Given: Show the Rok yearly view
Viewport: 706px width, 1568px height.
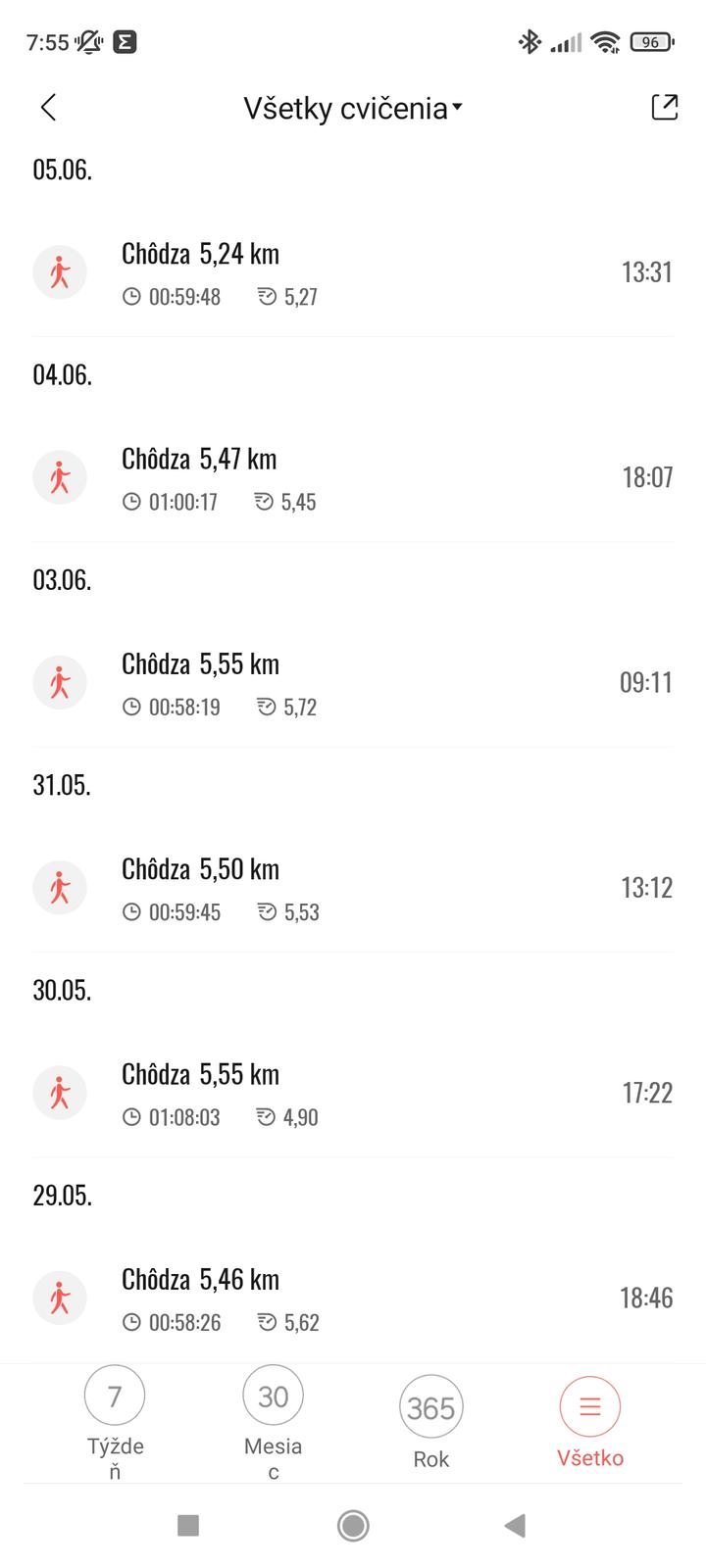Looking at the screenshot, I should pos(430,1421).
